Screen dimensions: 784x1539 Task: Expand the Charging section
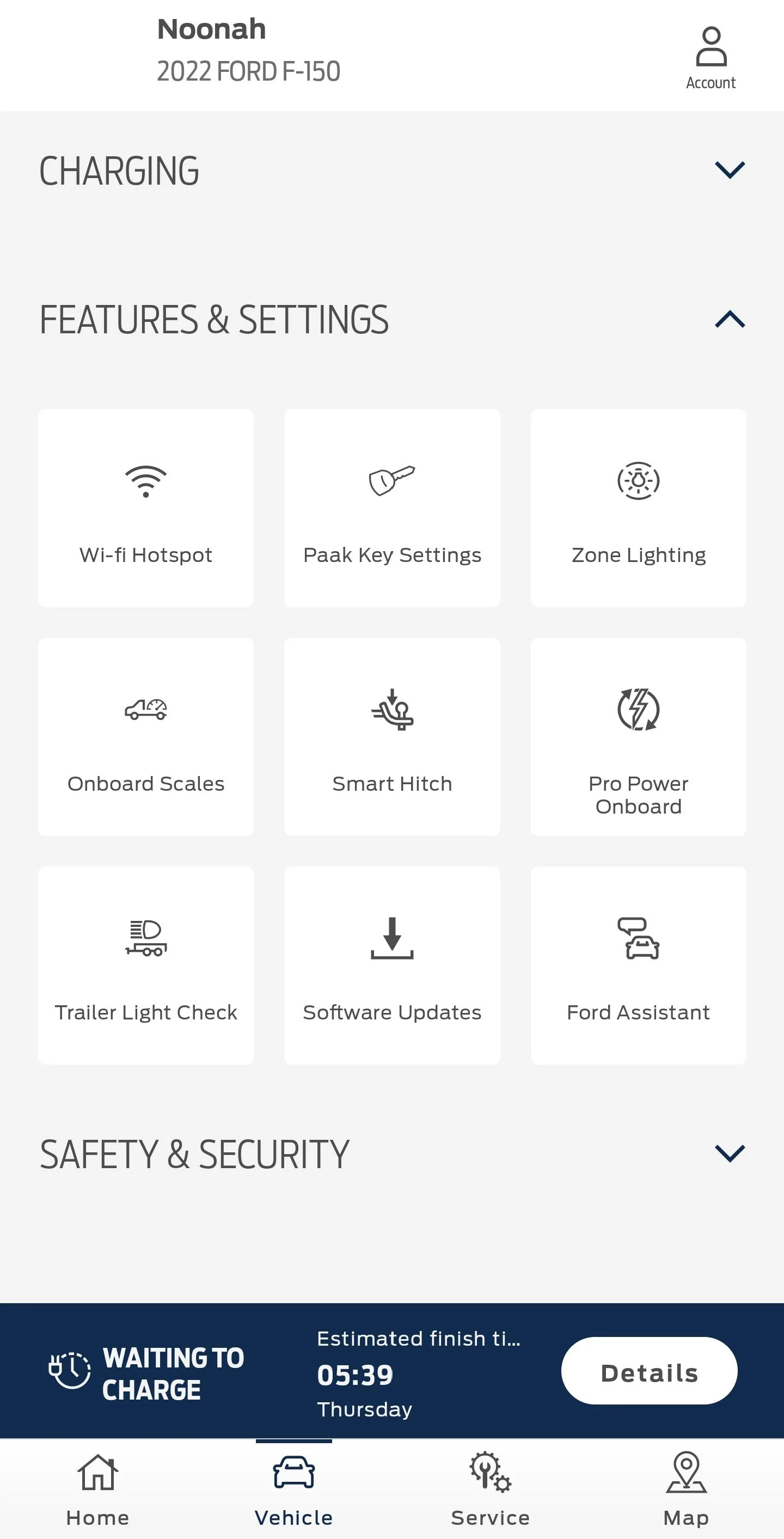pos(730,170)
